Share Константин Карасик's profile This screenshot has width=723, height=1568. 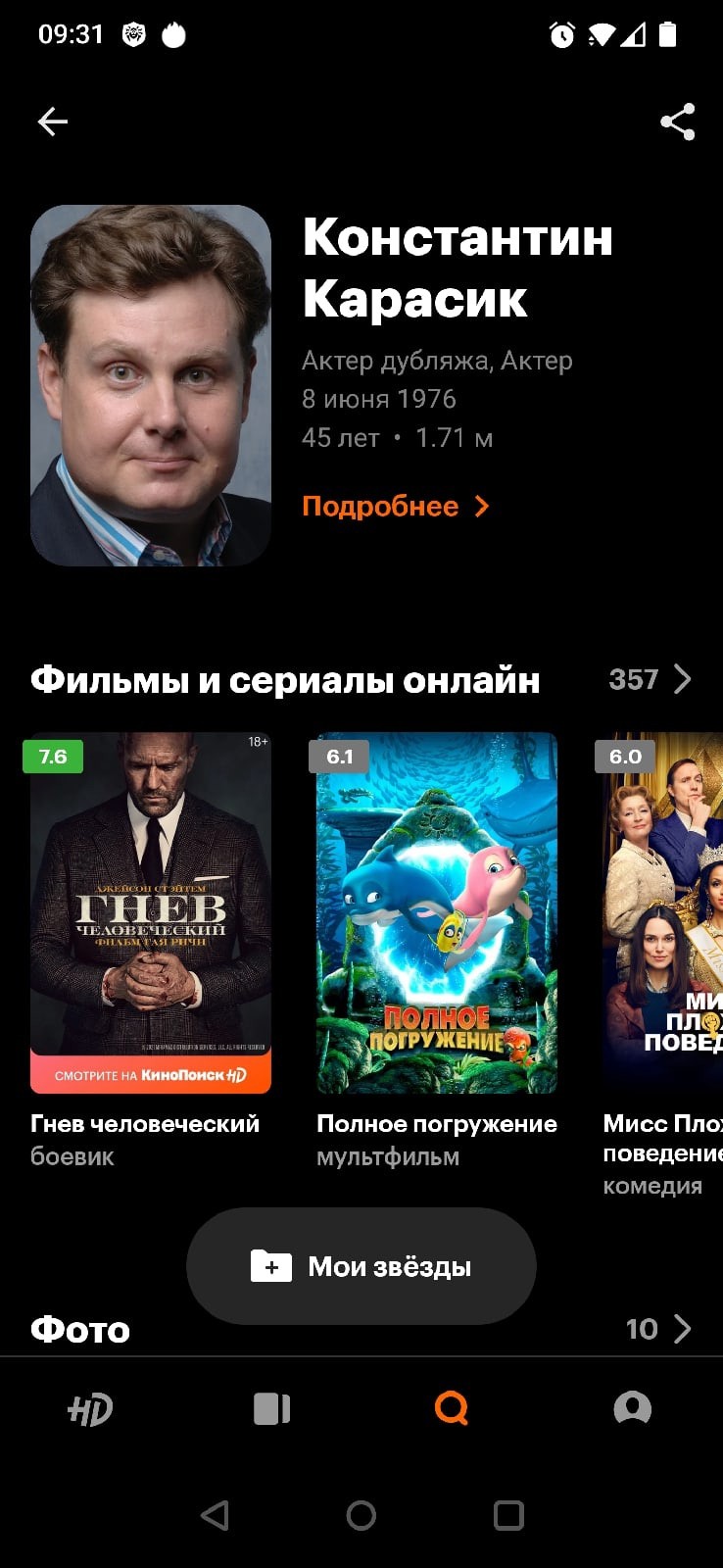(677, 122)
